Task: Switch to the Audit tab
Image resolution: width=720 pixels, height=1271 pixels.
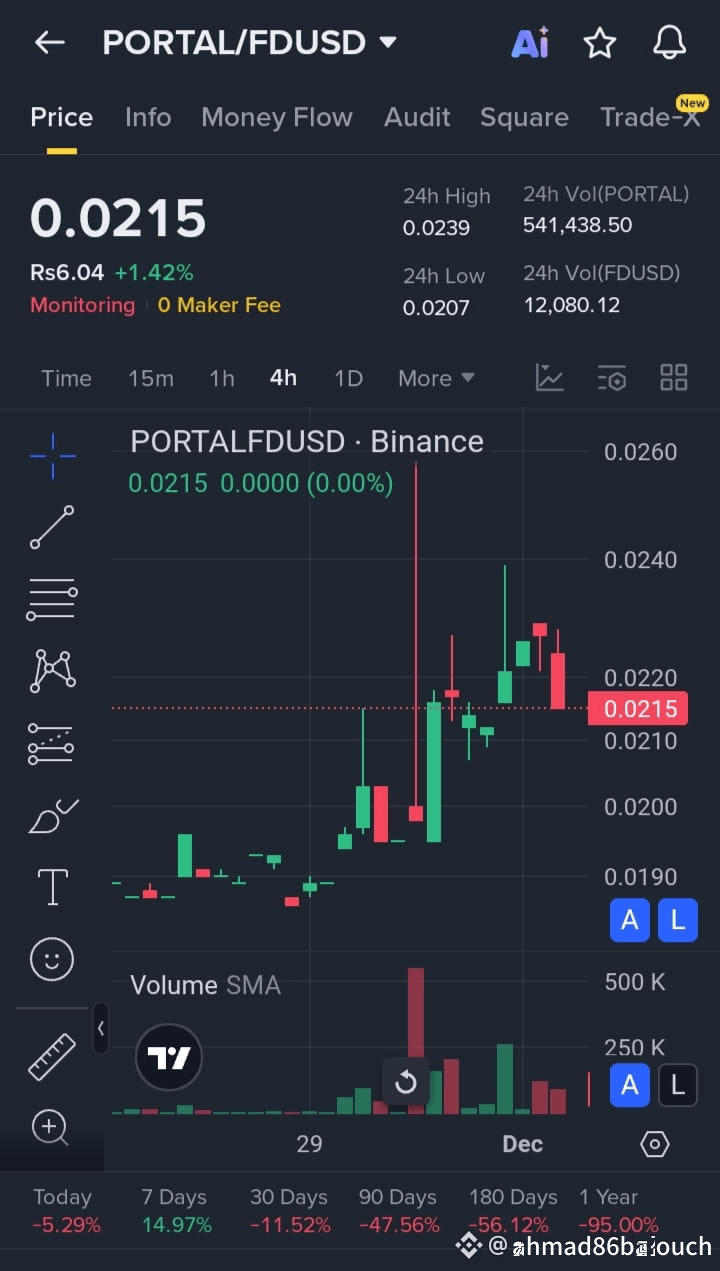Action: coord(417,117)
